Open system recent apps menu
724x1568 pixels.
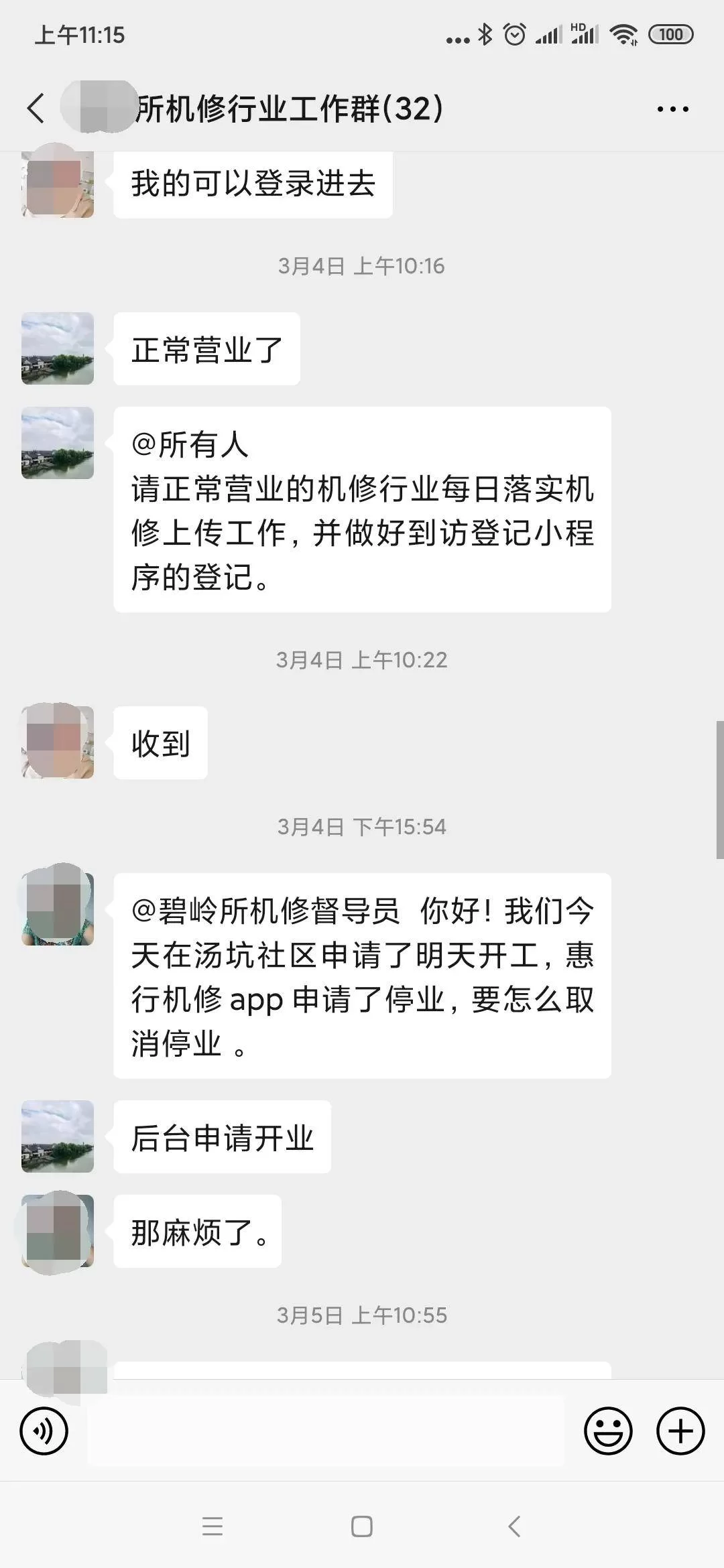click(213, 1526)
